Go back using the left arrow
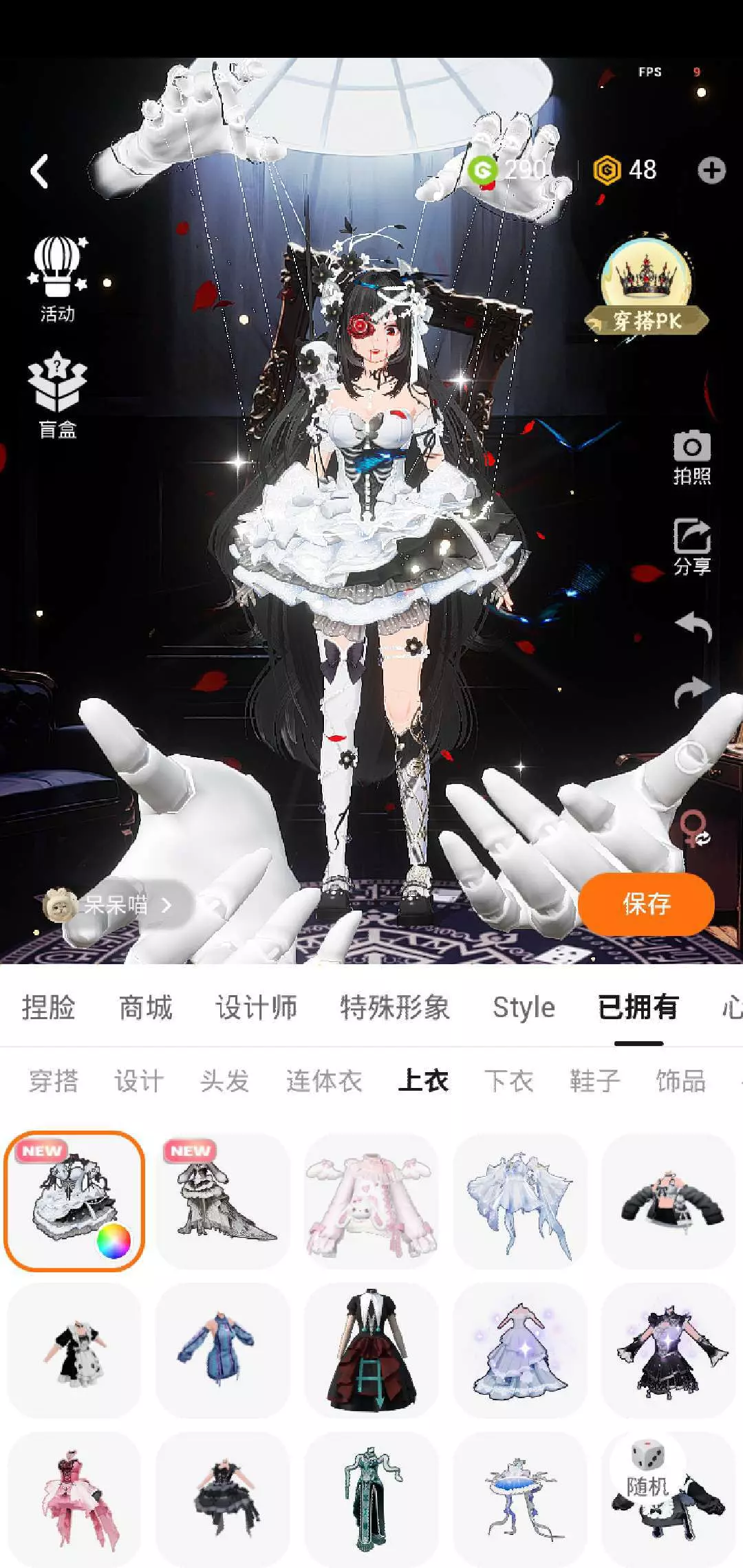Viewport: 743px width, 1568px height. pyautogui.click(x=40, y=171)
